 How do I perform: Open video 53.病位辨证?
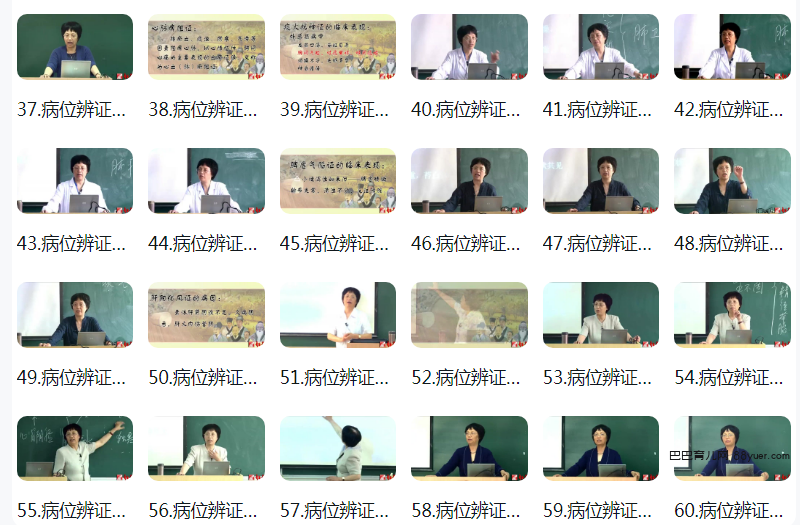pyautogui.click(x=601, y=315)
